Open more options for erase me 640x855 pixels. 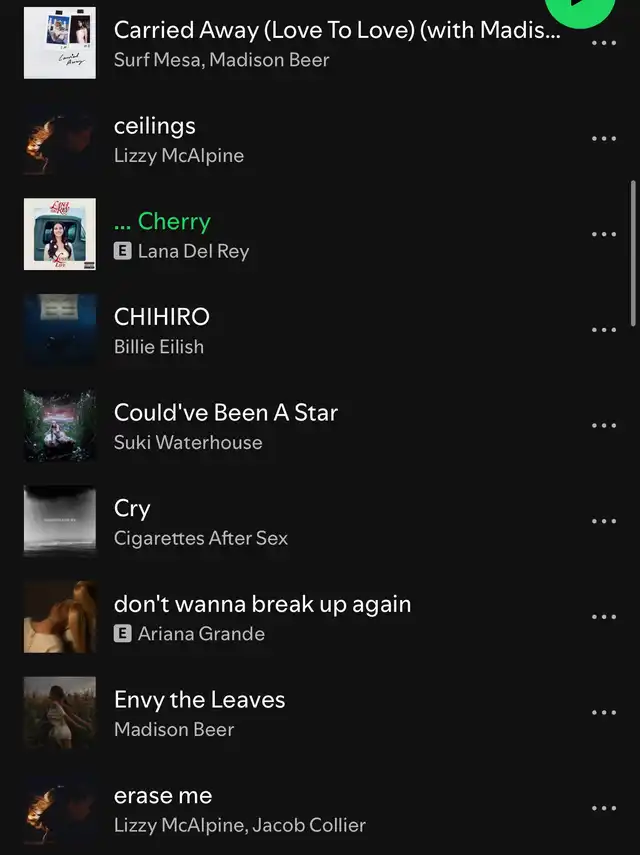(604, 808)
